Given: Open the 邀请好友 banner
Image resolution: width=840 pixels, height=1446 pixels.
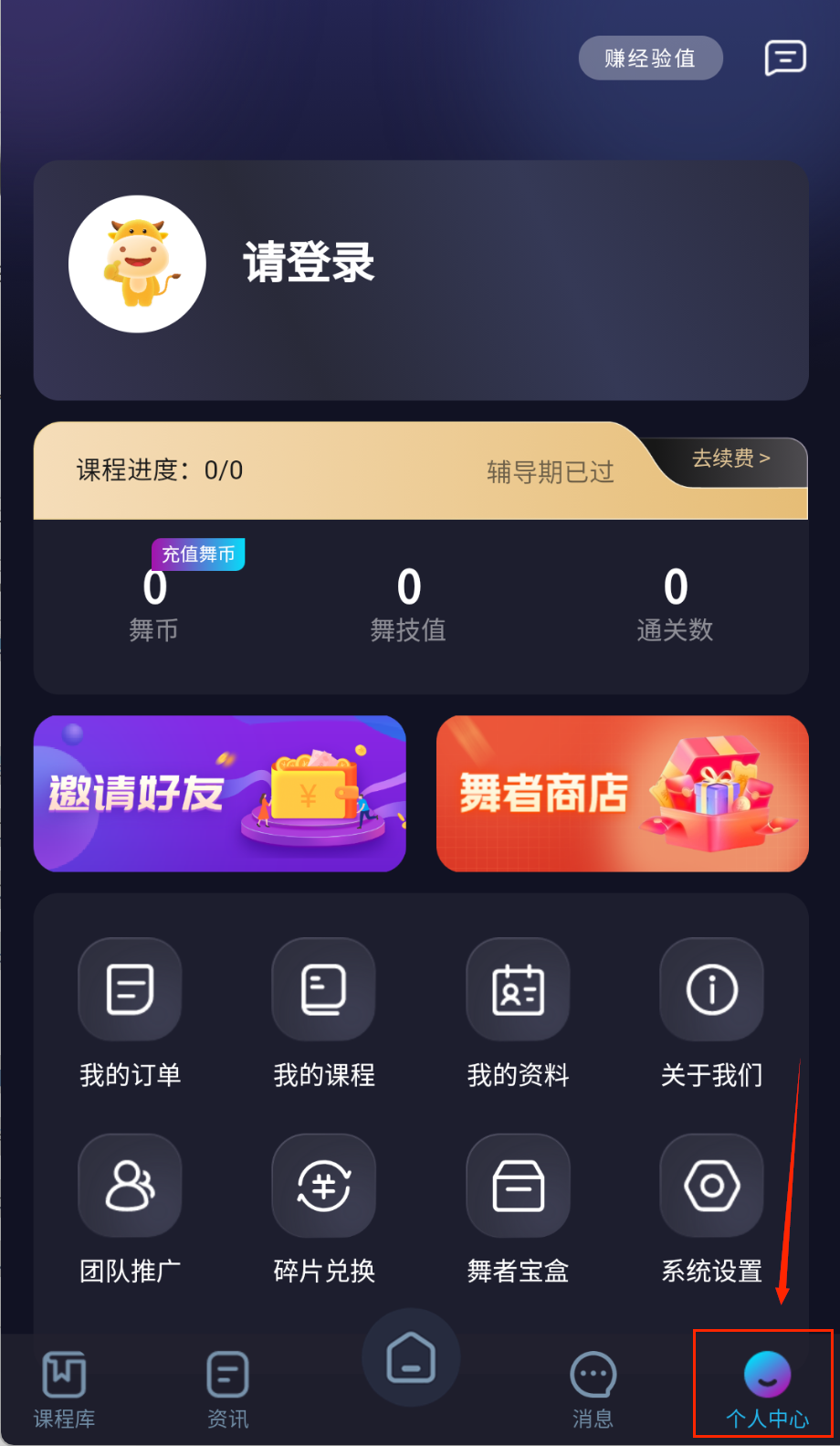Looking at the screenshot, I should 220,793.
